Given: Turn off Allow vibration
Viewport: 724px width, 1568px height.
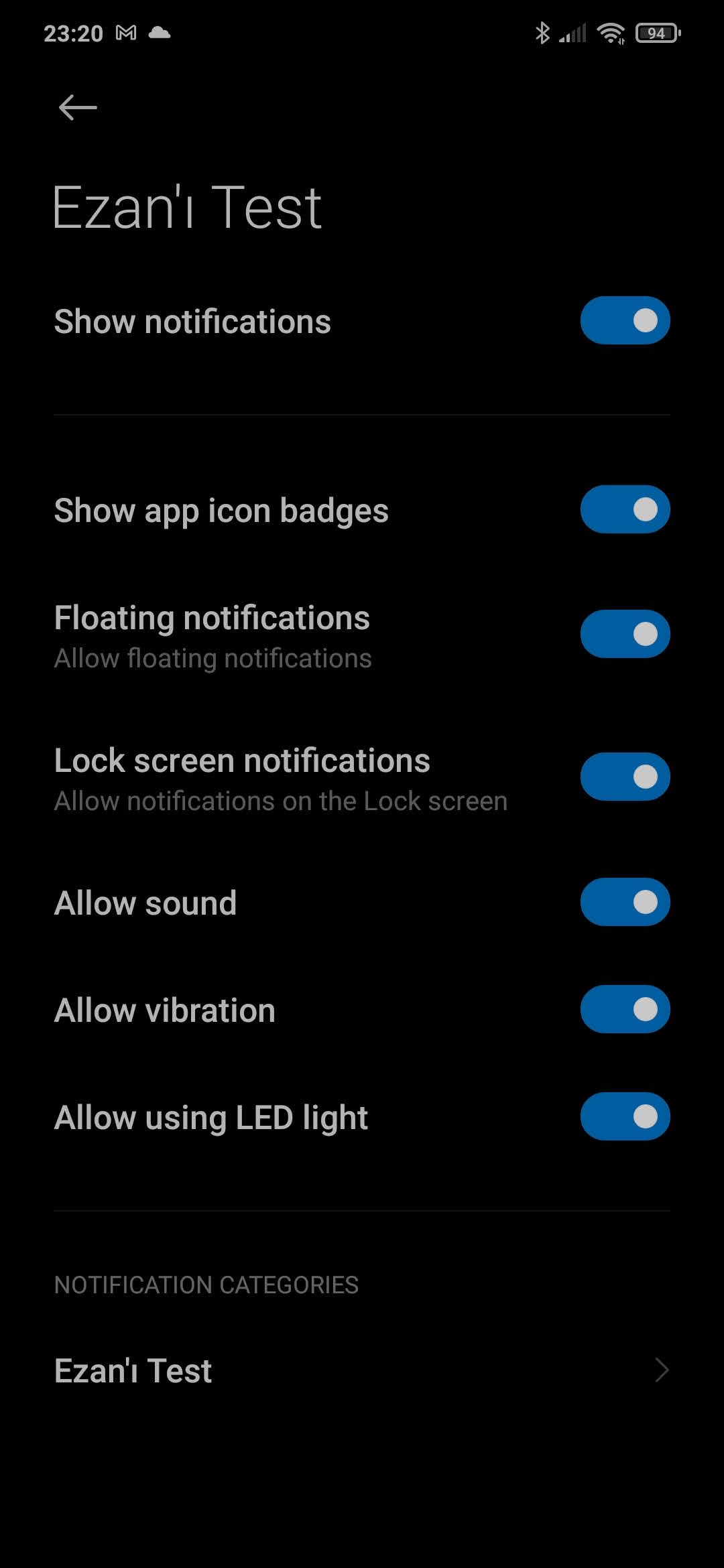Looking at the screenshot, I should point(624,1008).
